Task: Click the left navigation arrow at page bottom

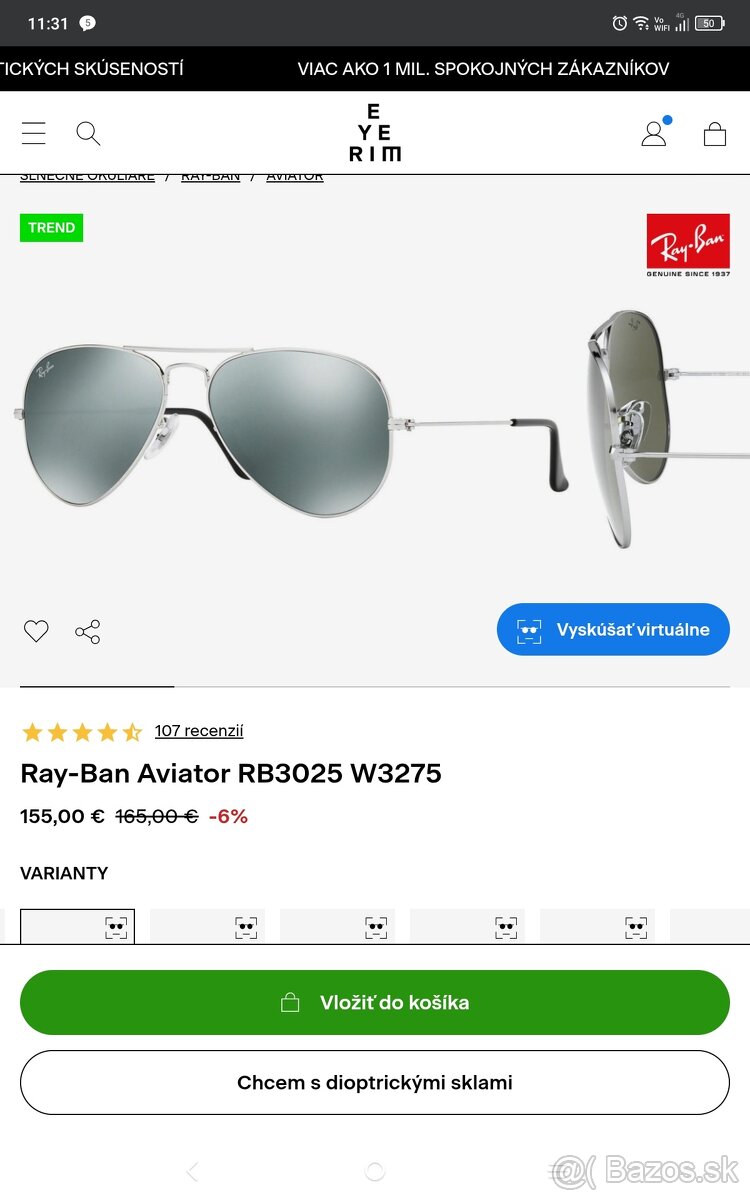Action: coord(192,1170)
